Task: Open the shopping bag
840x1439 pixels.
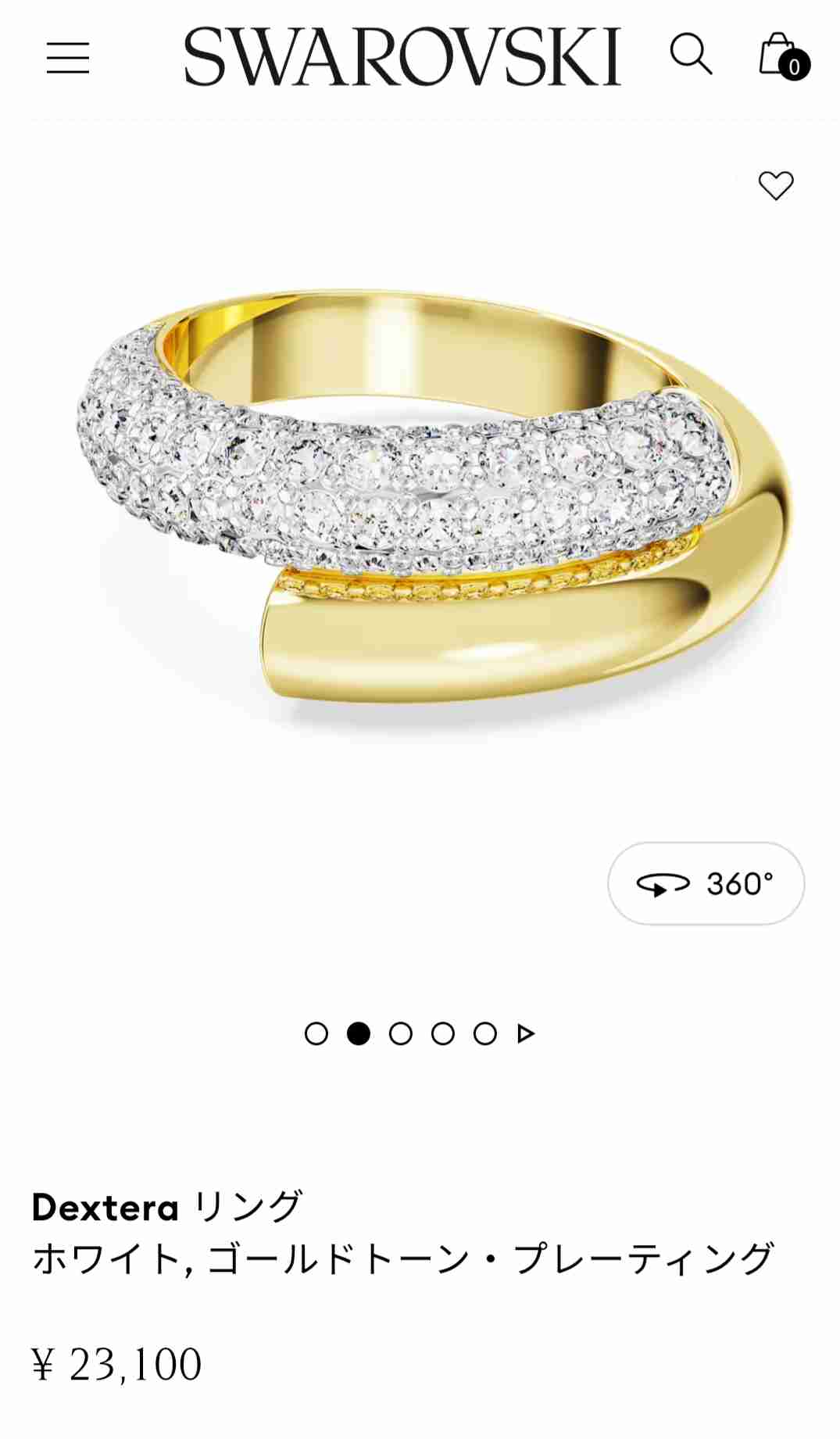Action: 781,55
